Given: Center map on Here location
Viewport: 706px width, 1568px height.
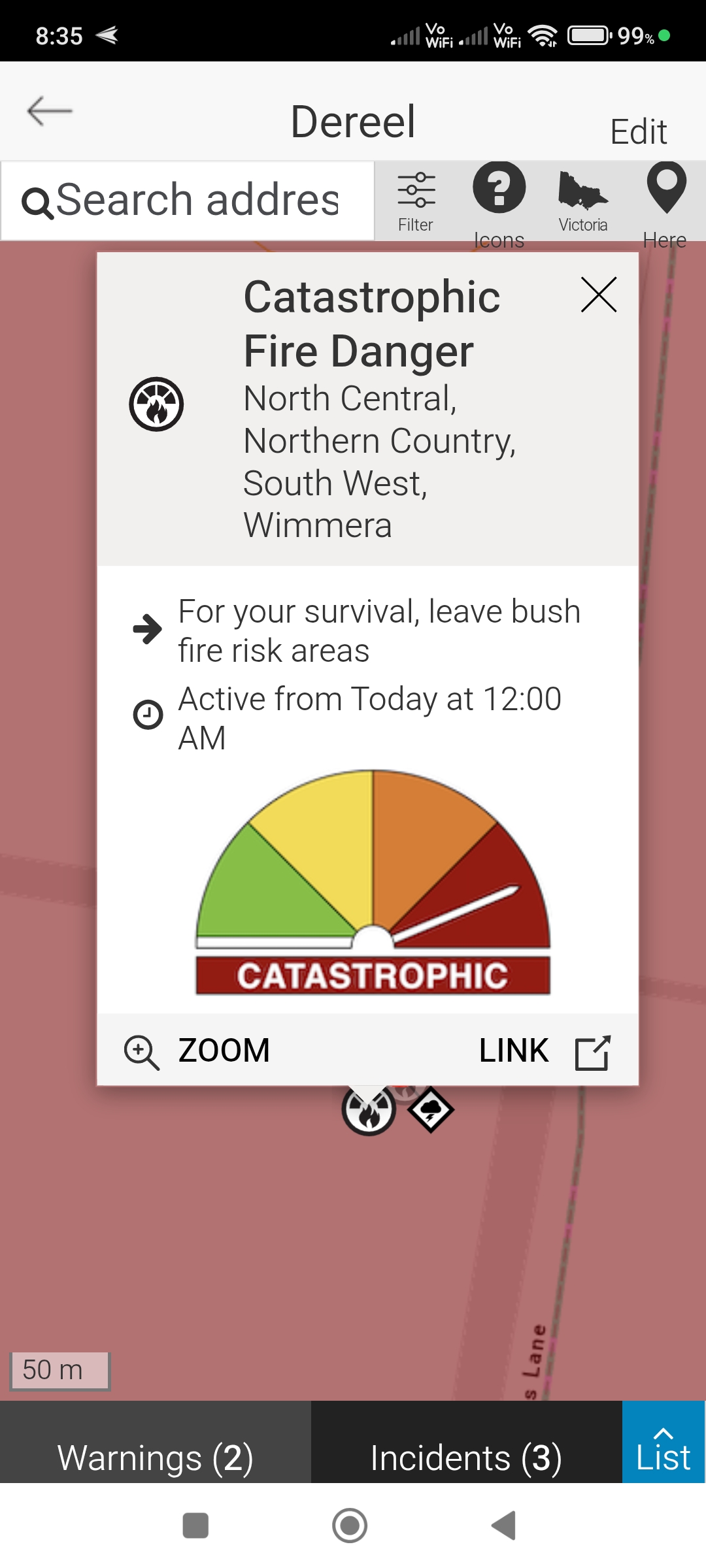Looking at the screenshot, I should (x=665, y=204).
